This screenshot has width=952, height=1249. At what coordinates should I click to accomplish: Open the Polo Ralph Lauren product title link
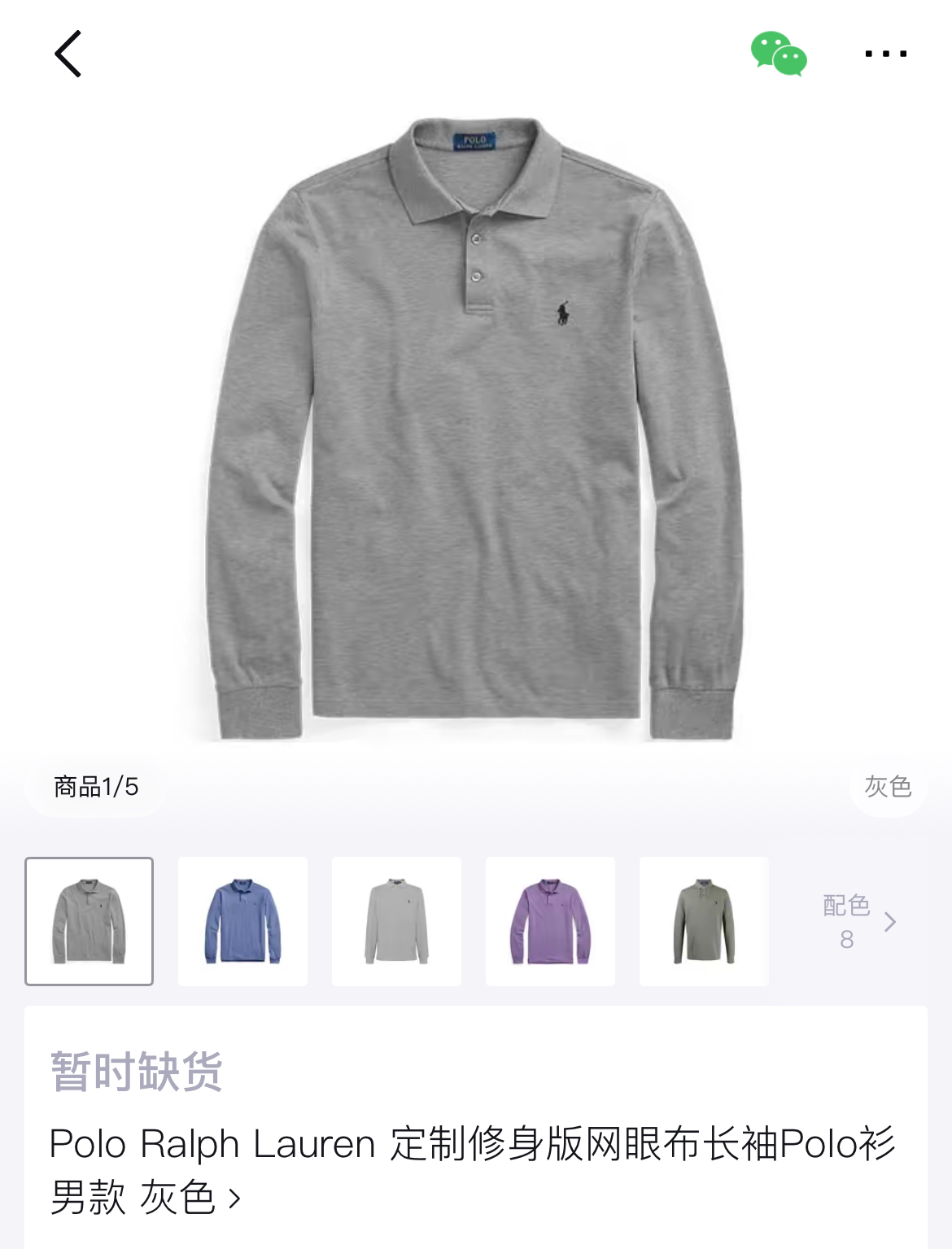(472, 1170)
